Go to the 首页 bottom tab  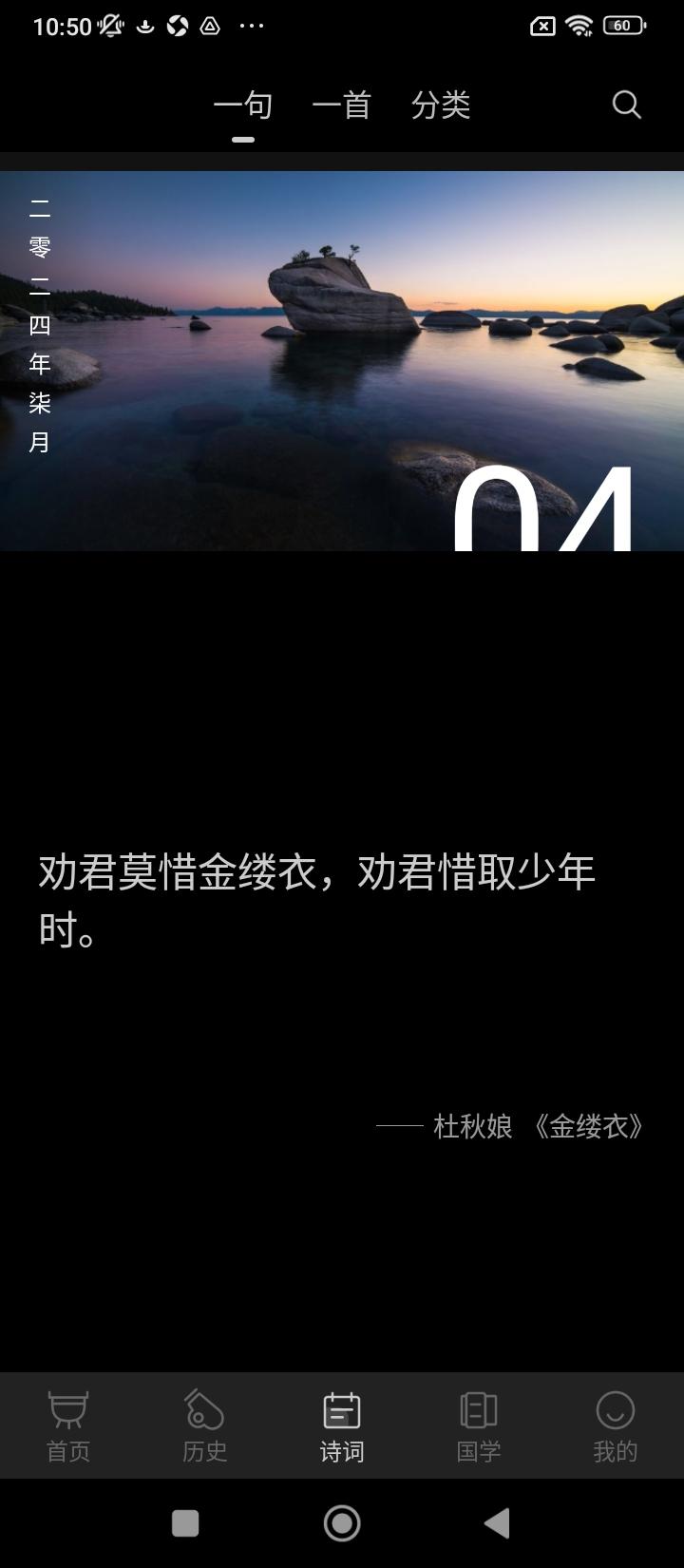point(68,1425)
